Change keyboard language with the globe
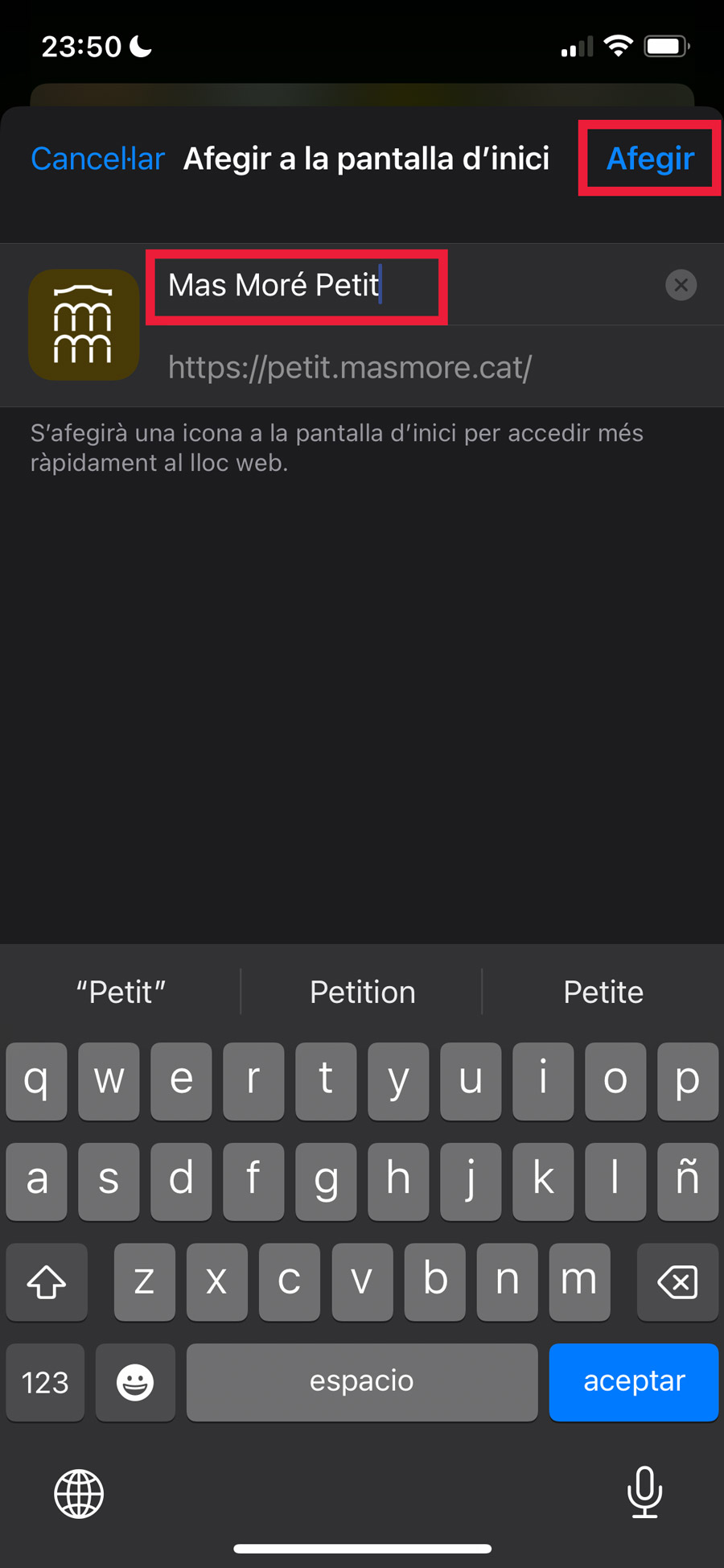The width and height of the screenshot is (724, 1568). tap(79, 1494)
